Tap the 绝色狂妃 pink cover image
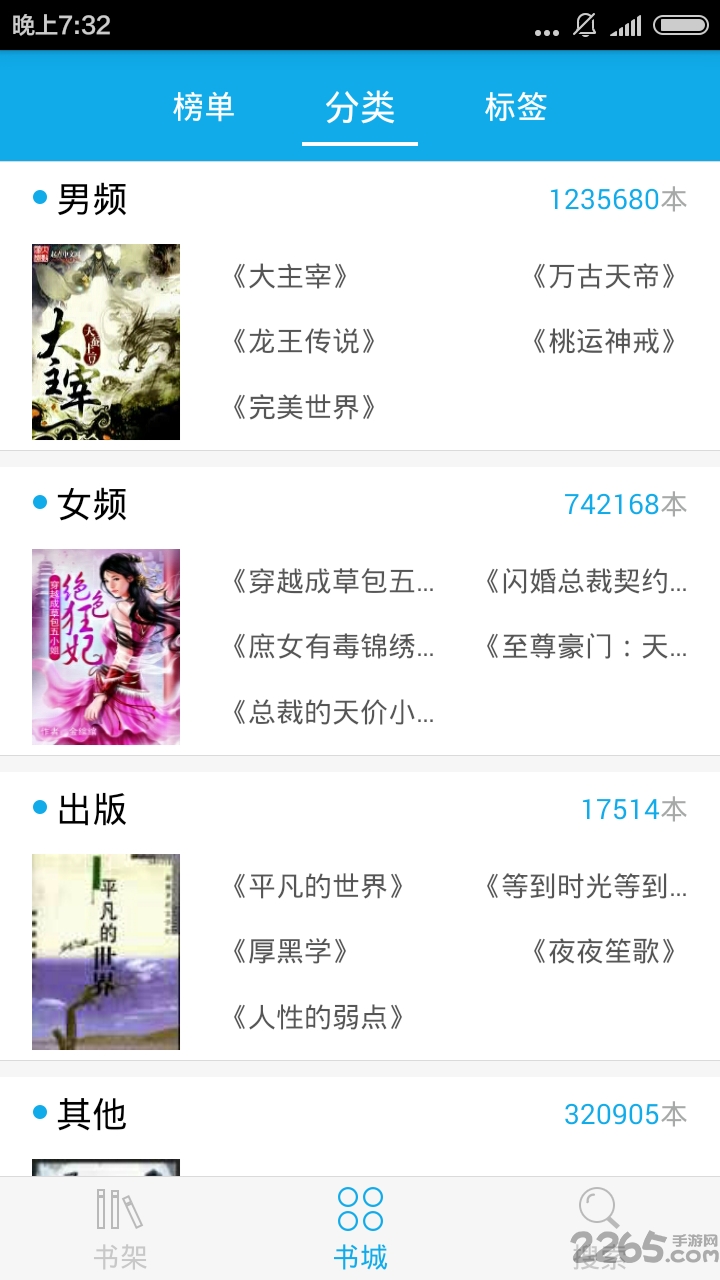 tap(105, 647)
